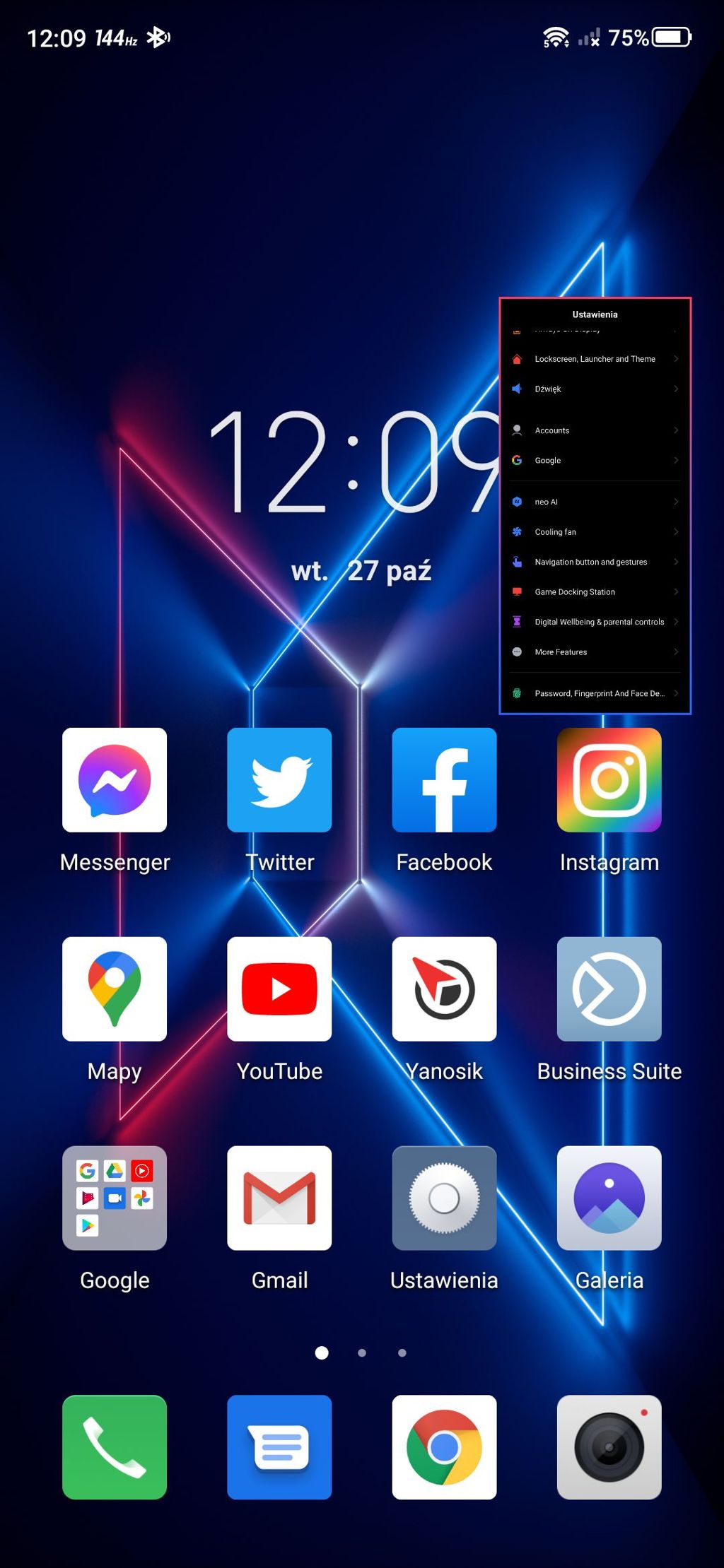Open the Facebook app

(444, 780)
